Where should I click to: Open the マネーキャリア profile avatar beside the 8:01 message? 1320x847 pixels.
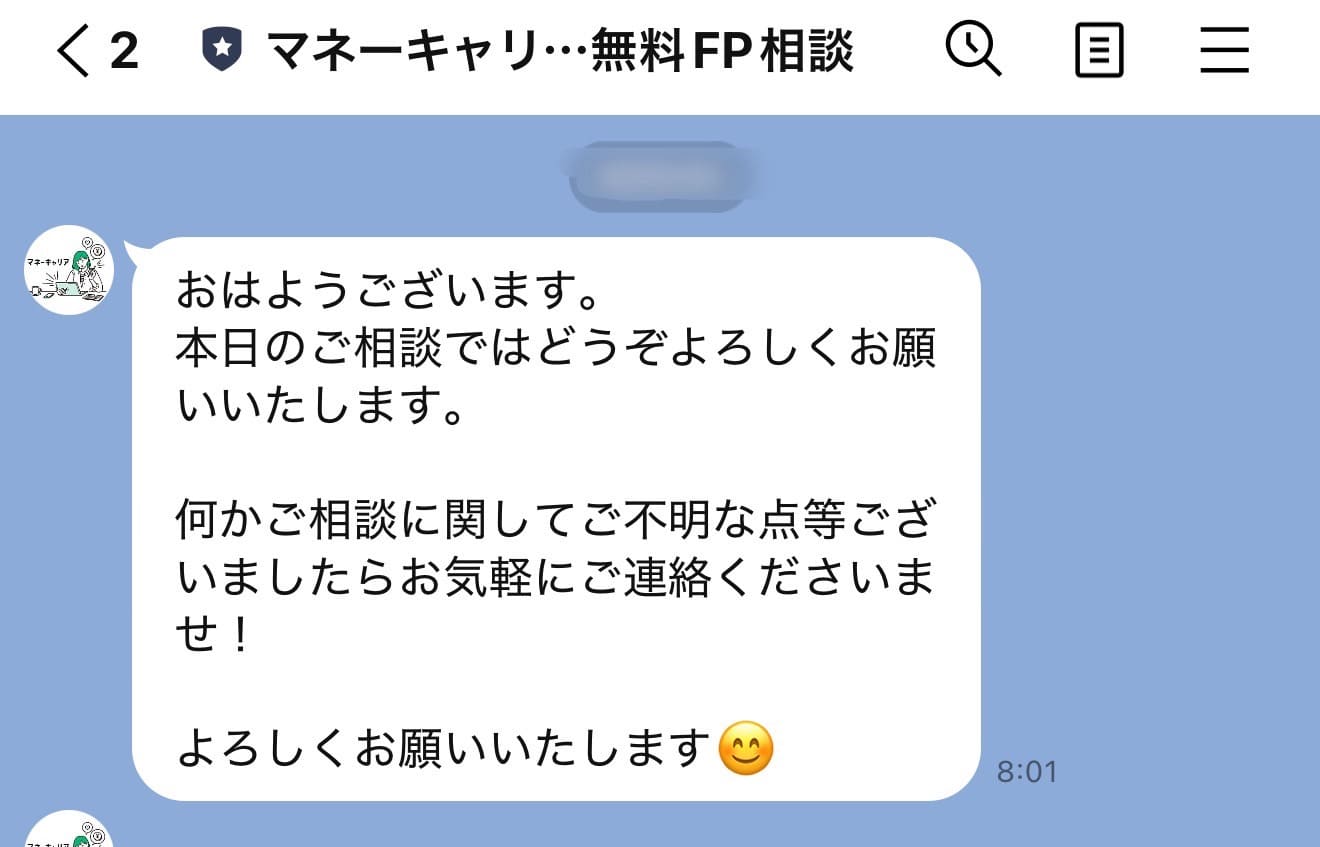pos(69,270)
